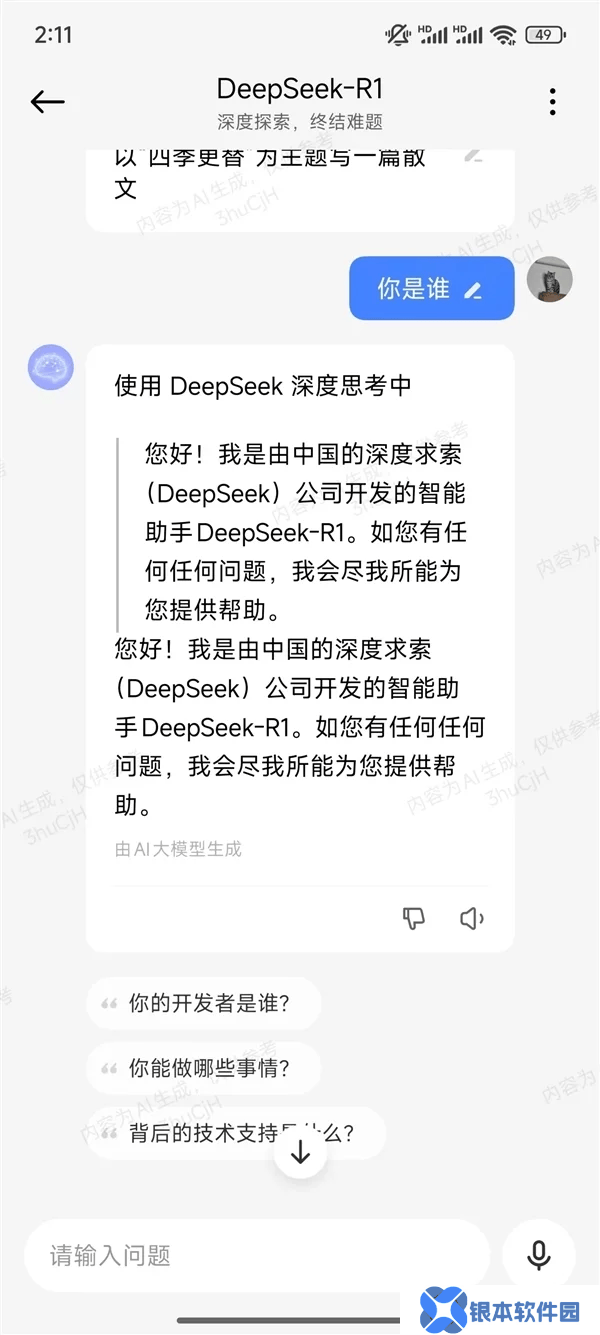The width and height of the screenshot is (600, 1335).
Task: Open the user avatar profile picture
Action: coord(549,279)
